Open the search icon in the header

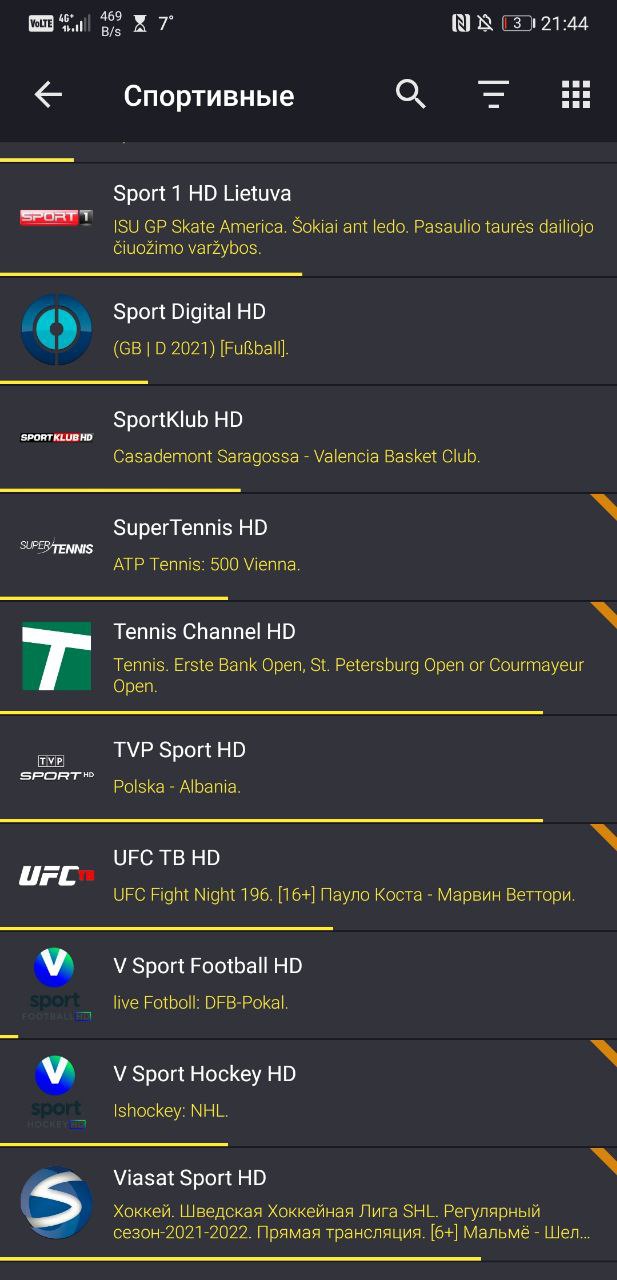[411, 95]
